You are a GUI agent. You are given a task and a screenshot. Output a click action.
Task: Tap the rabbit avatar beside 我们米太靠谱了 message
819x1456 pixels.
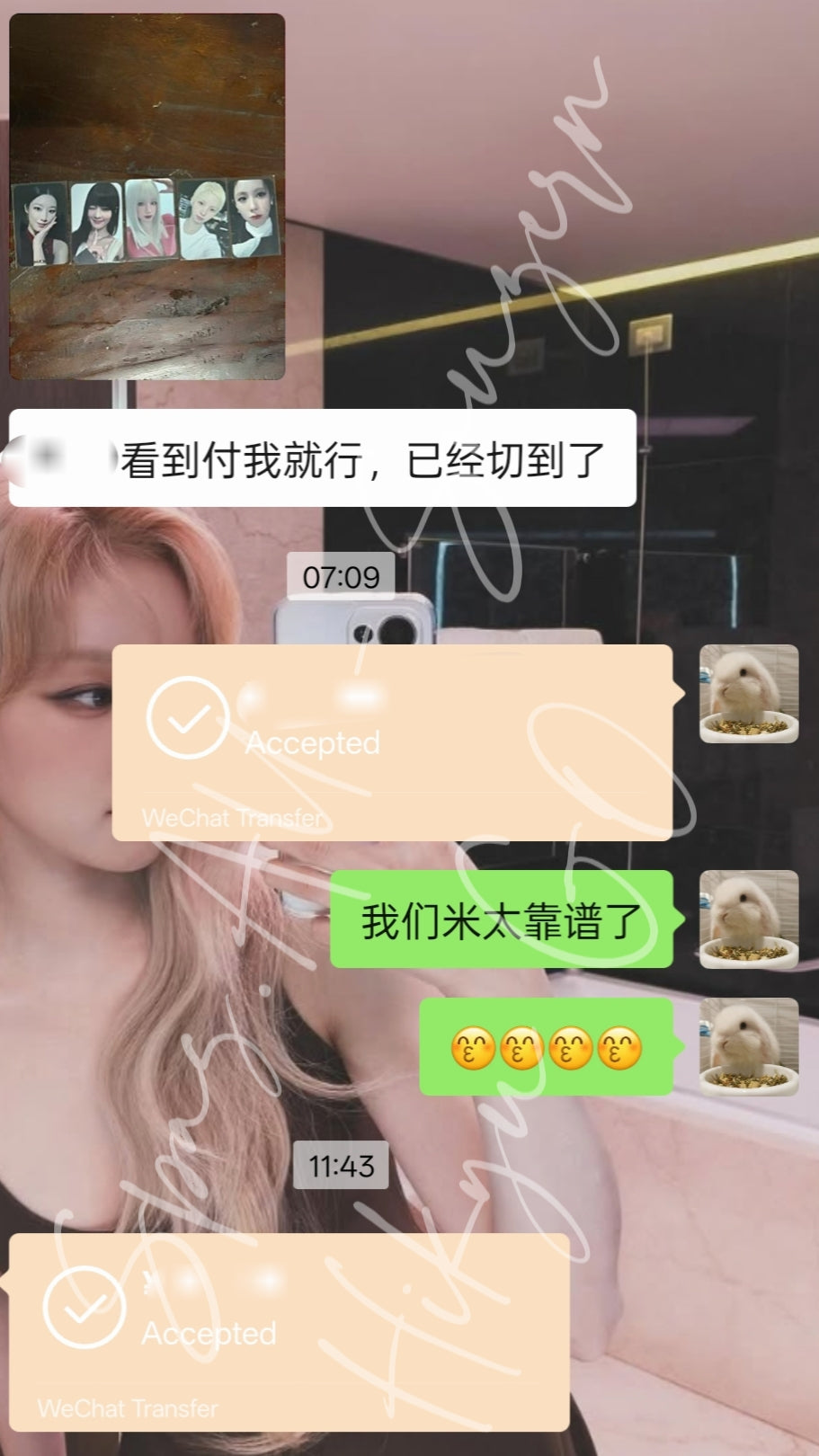(748, 919)
